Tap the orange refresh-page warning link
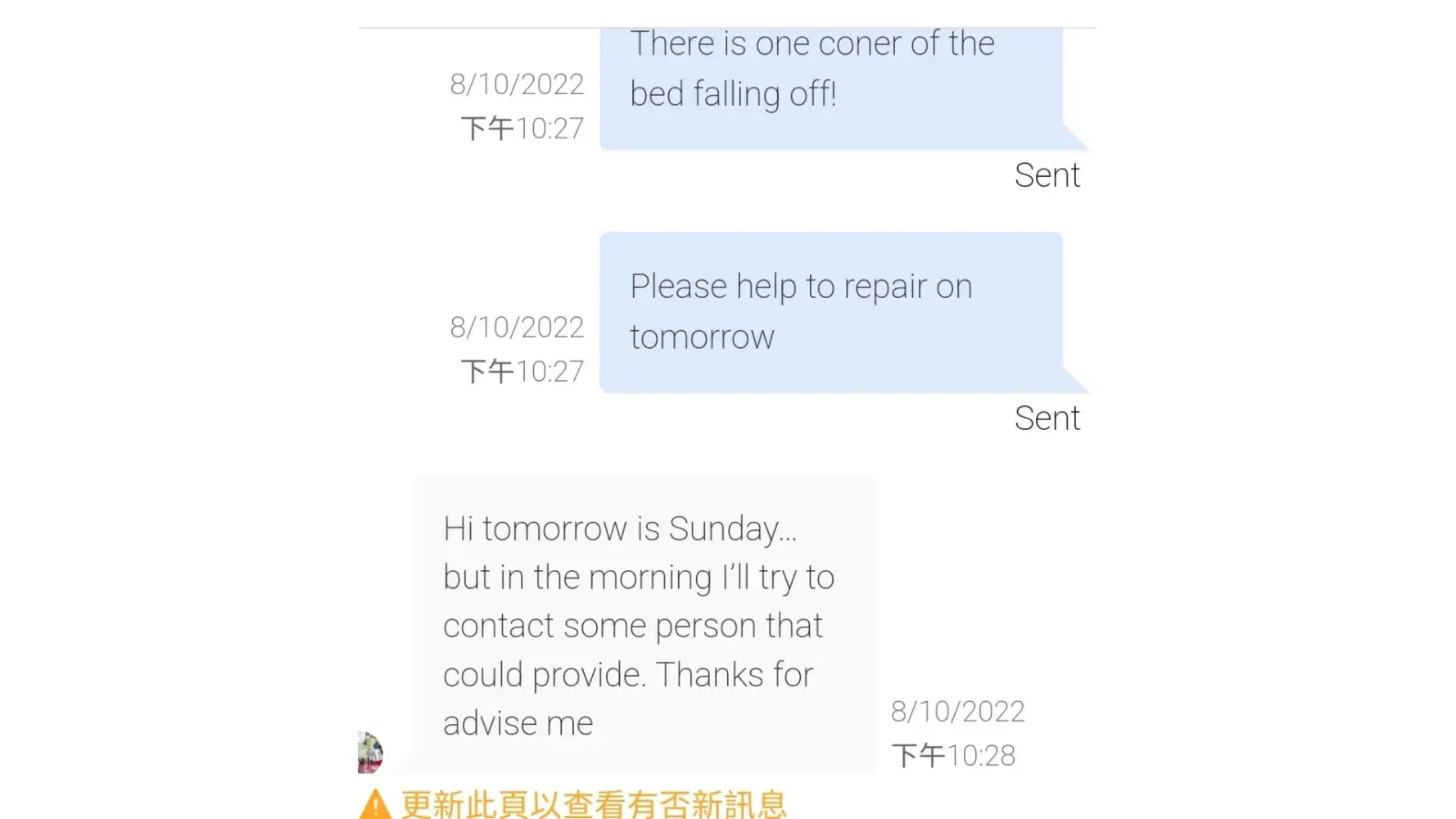 [x=593, y=804]
